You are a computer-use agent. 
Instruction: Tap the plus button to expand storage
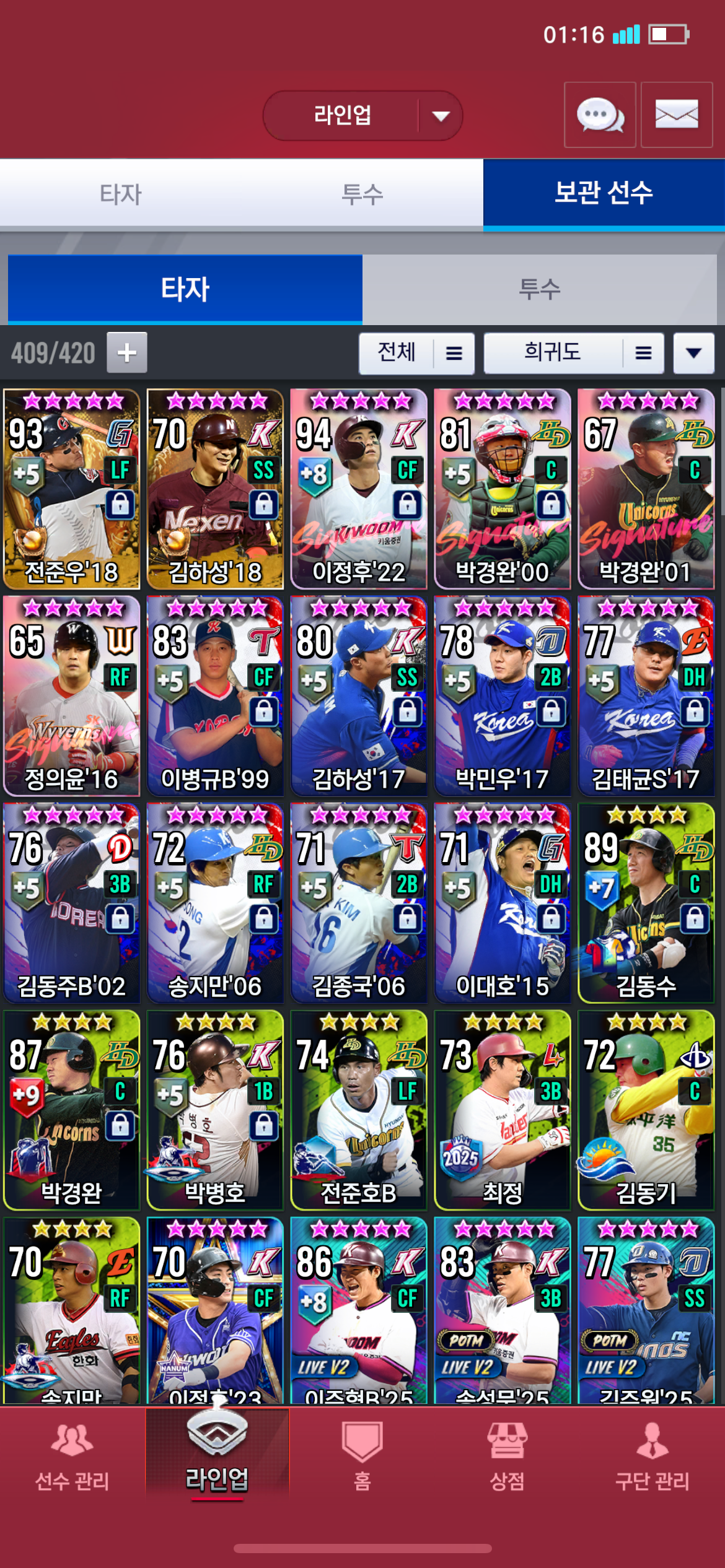pyautogui.click(x=127, y=353)
